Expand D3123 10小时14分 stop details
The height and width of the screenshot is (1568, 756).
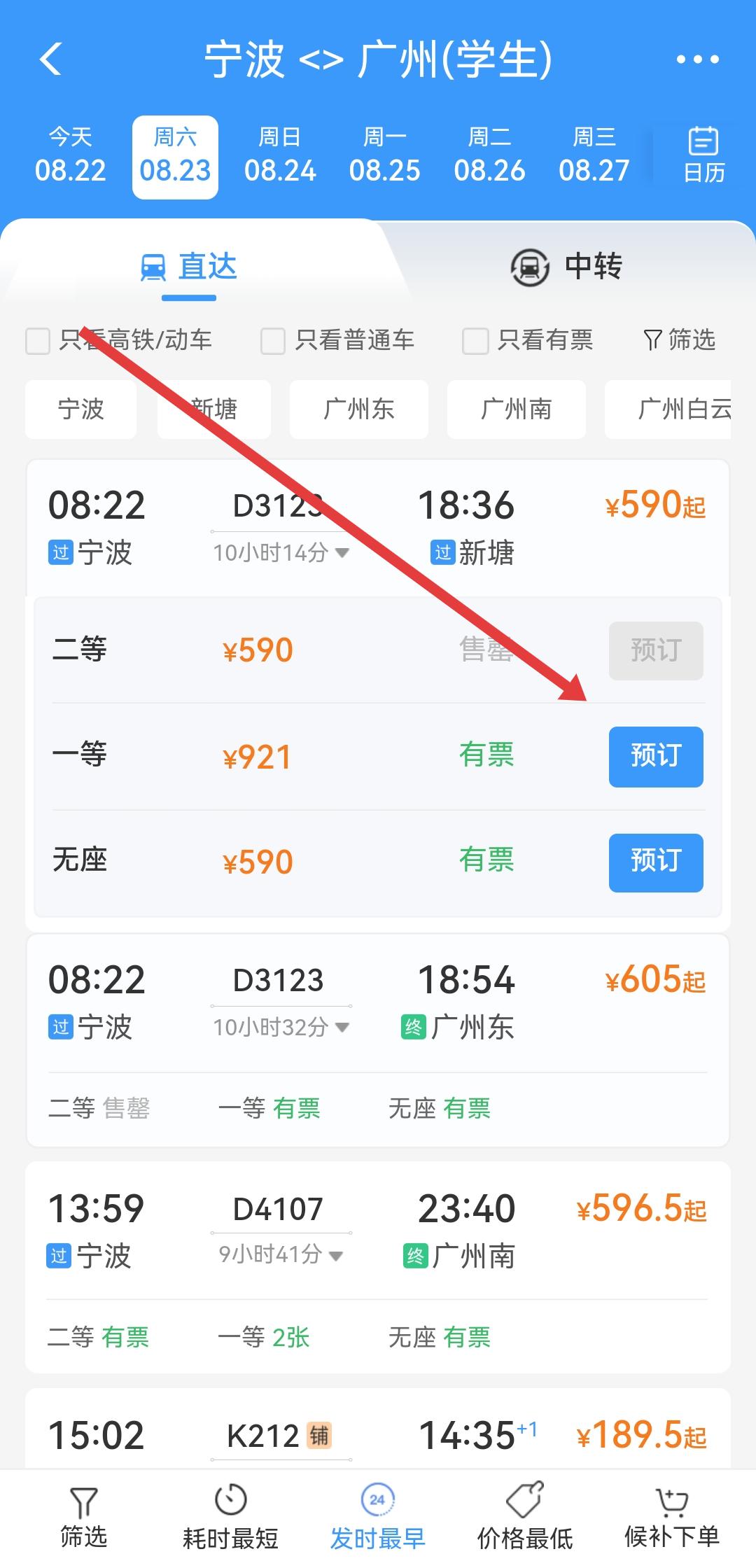click(x=280, y=553)
